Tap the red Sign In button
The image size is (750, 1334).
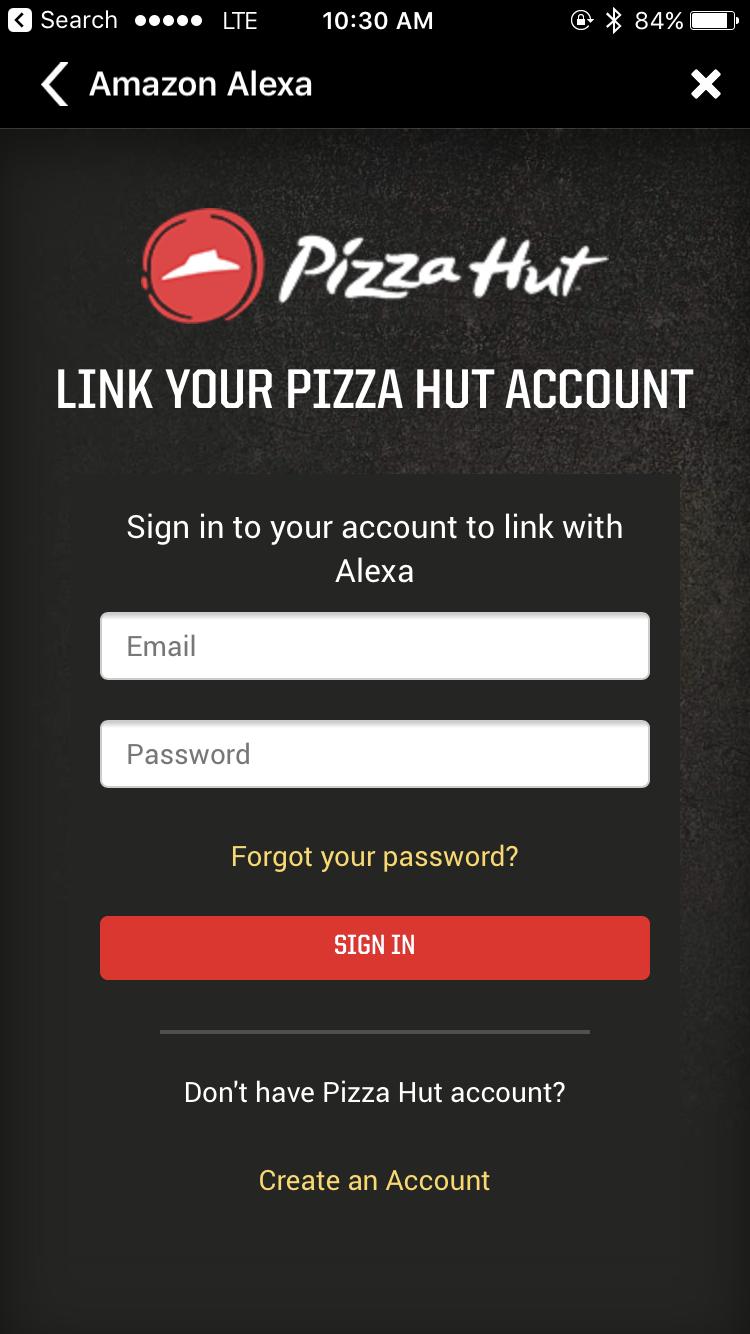[x=375, y=947]
